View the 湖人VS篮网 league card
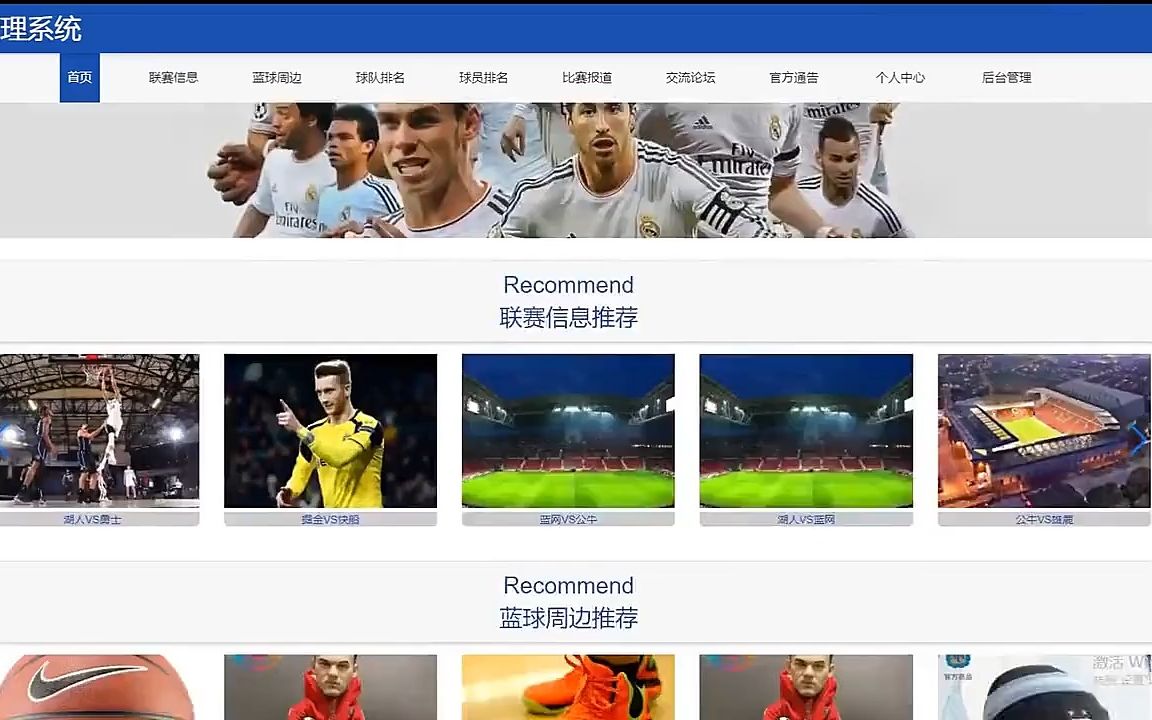Viewport: 1152px width, 720px height. (806, 432)
